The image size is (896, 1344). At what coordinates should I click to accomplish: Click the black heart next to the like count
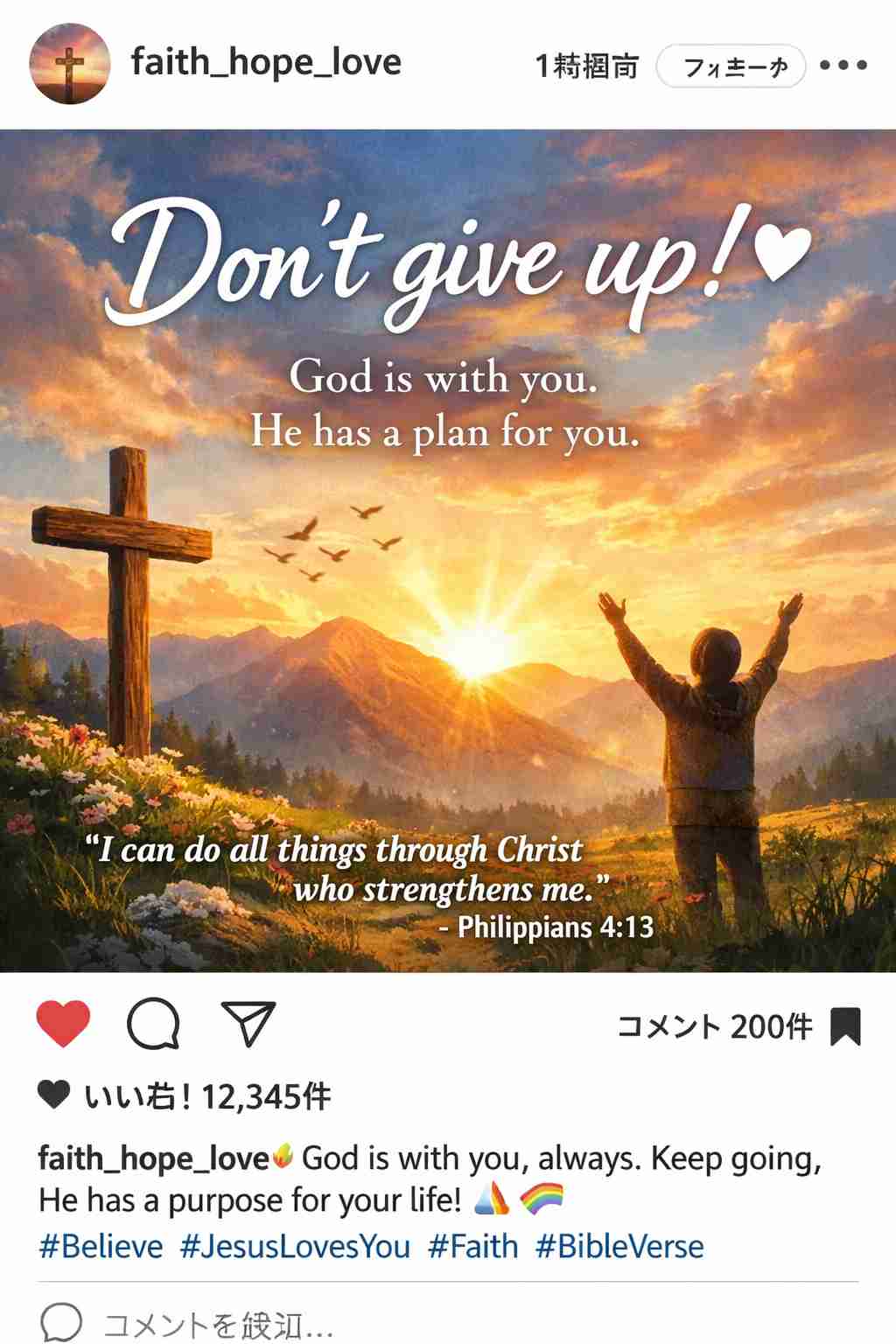(x=52, y=1094)
